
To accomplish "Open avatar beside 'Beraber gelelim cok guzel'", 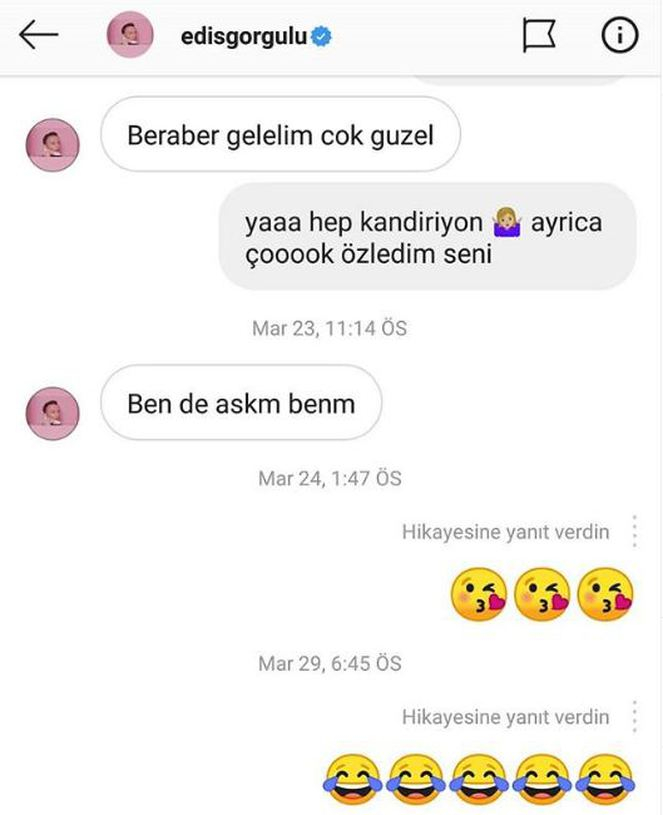I will (x=52, y=146).
